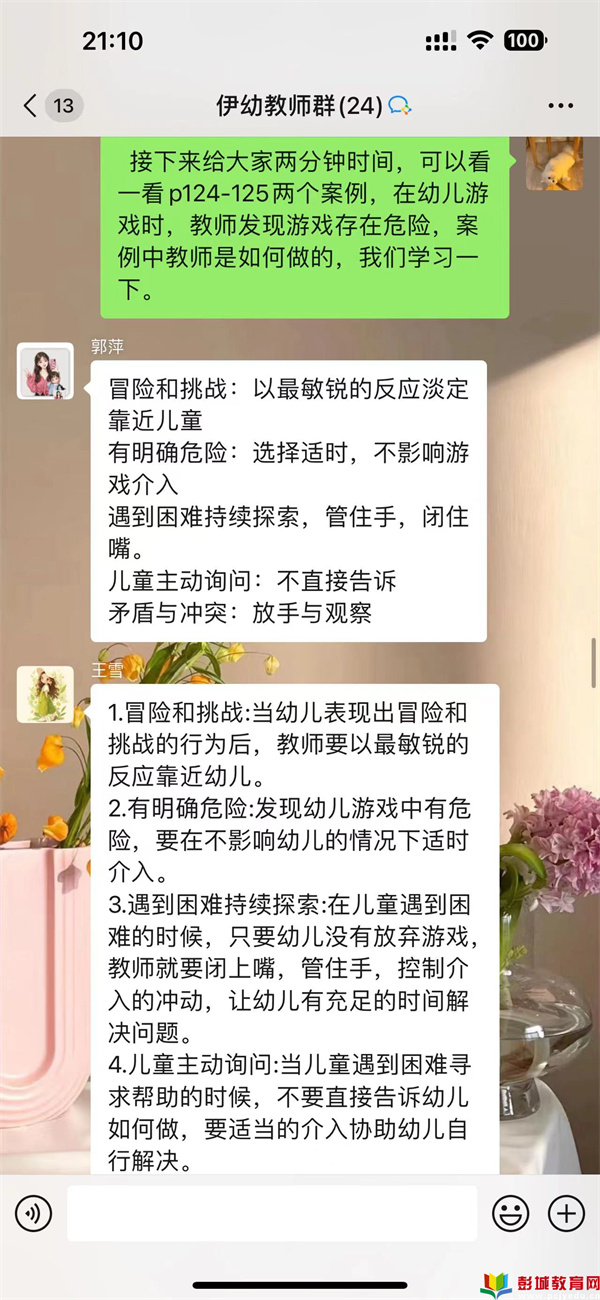The height and width of the screenshot is (1300, 600).
Task: Open the group chat overflow menu
Action: (x=561, y=105)
